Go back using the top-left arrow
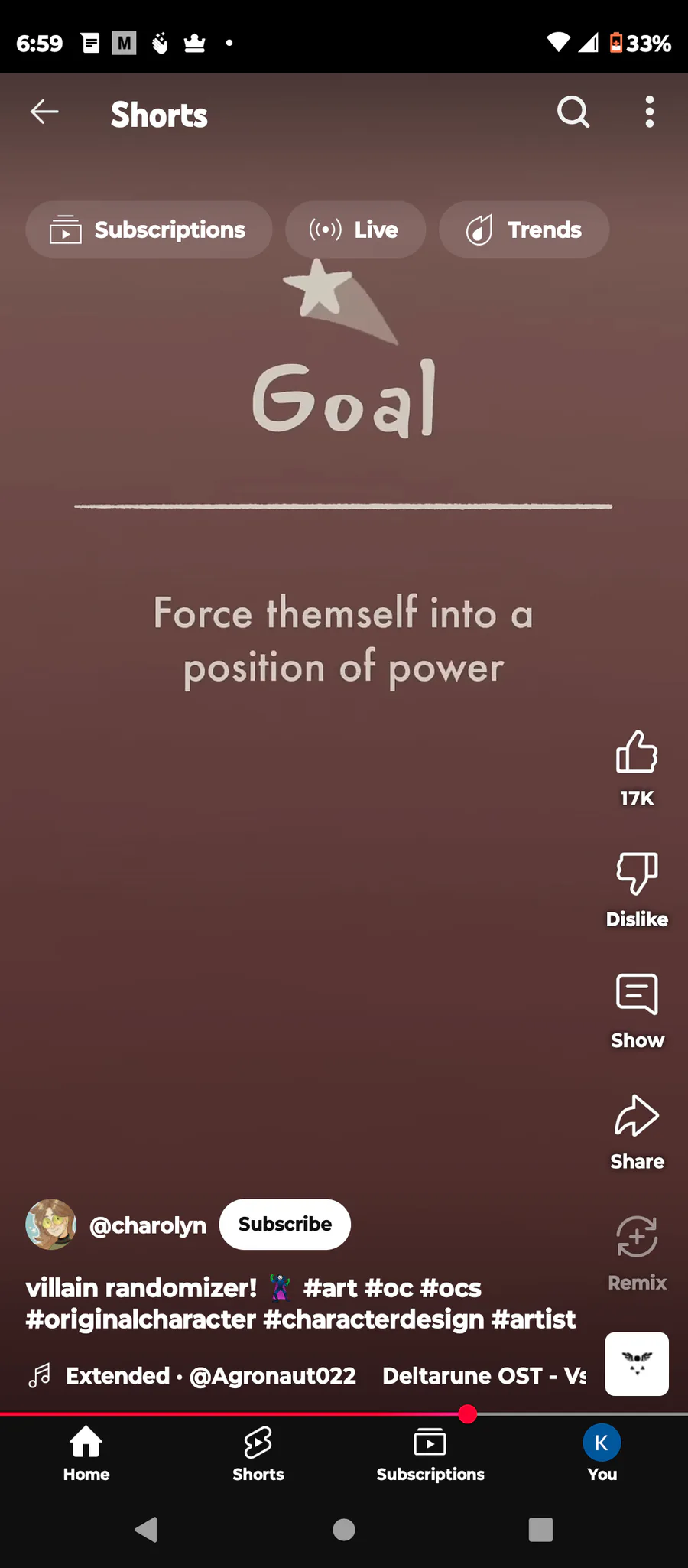The height and width of the screenshot is (1568, 688). [x=44, y=112]
